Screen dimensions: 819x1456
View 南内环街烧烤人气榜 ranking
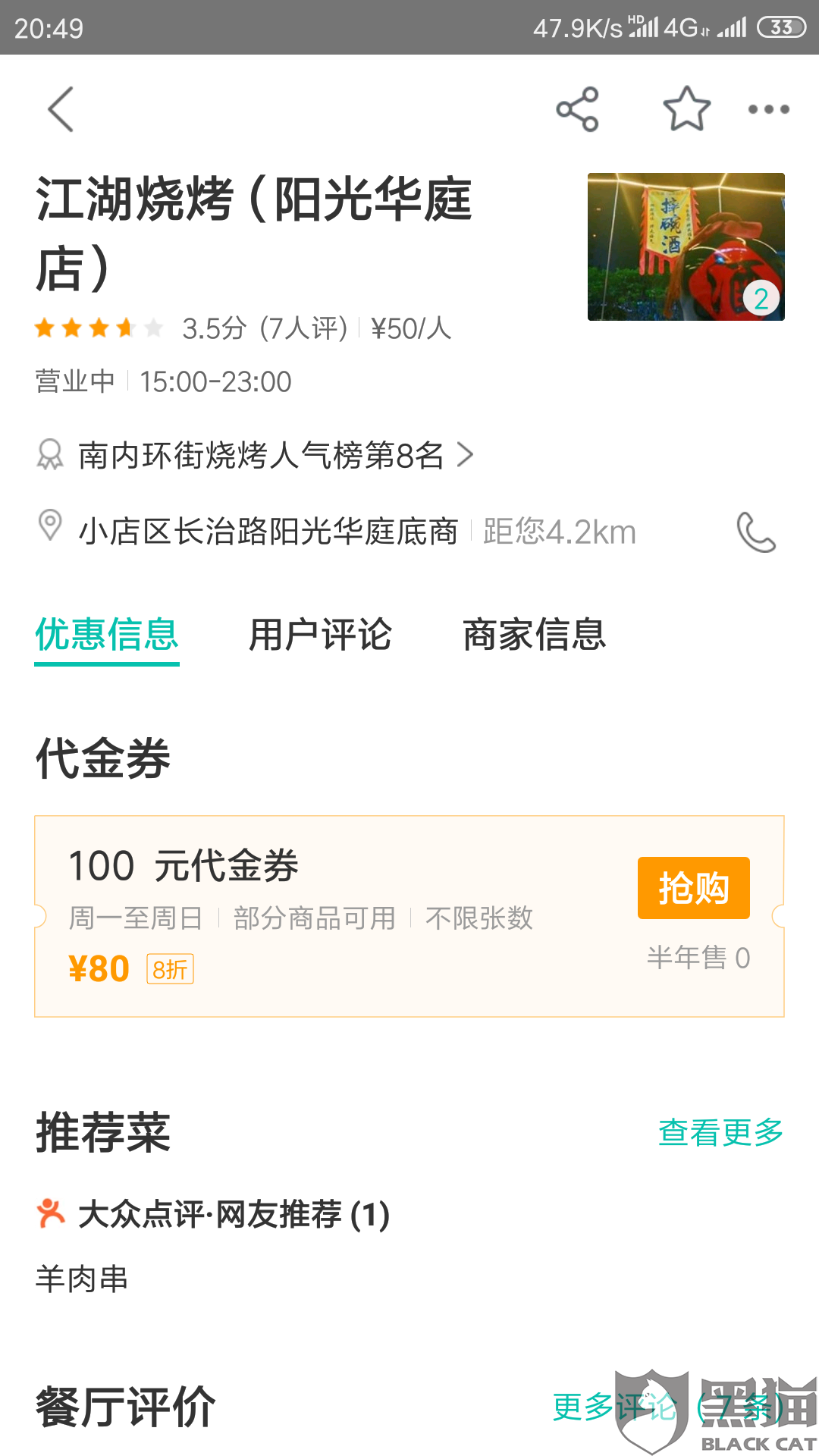coord(260,456)
